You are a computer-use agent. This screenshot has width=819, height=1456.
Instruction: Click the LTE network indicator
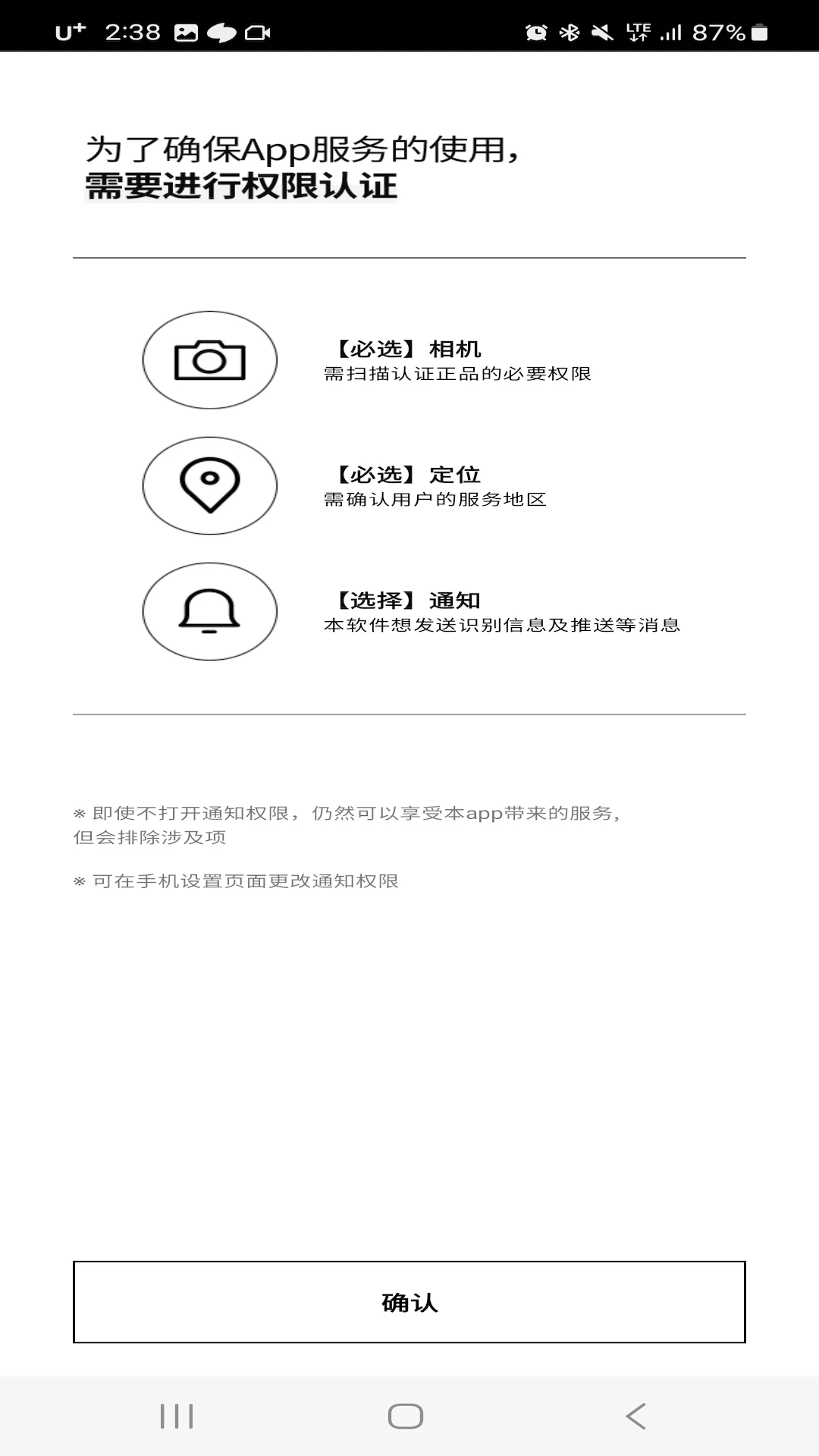tap(635, 30)
